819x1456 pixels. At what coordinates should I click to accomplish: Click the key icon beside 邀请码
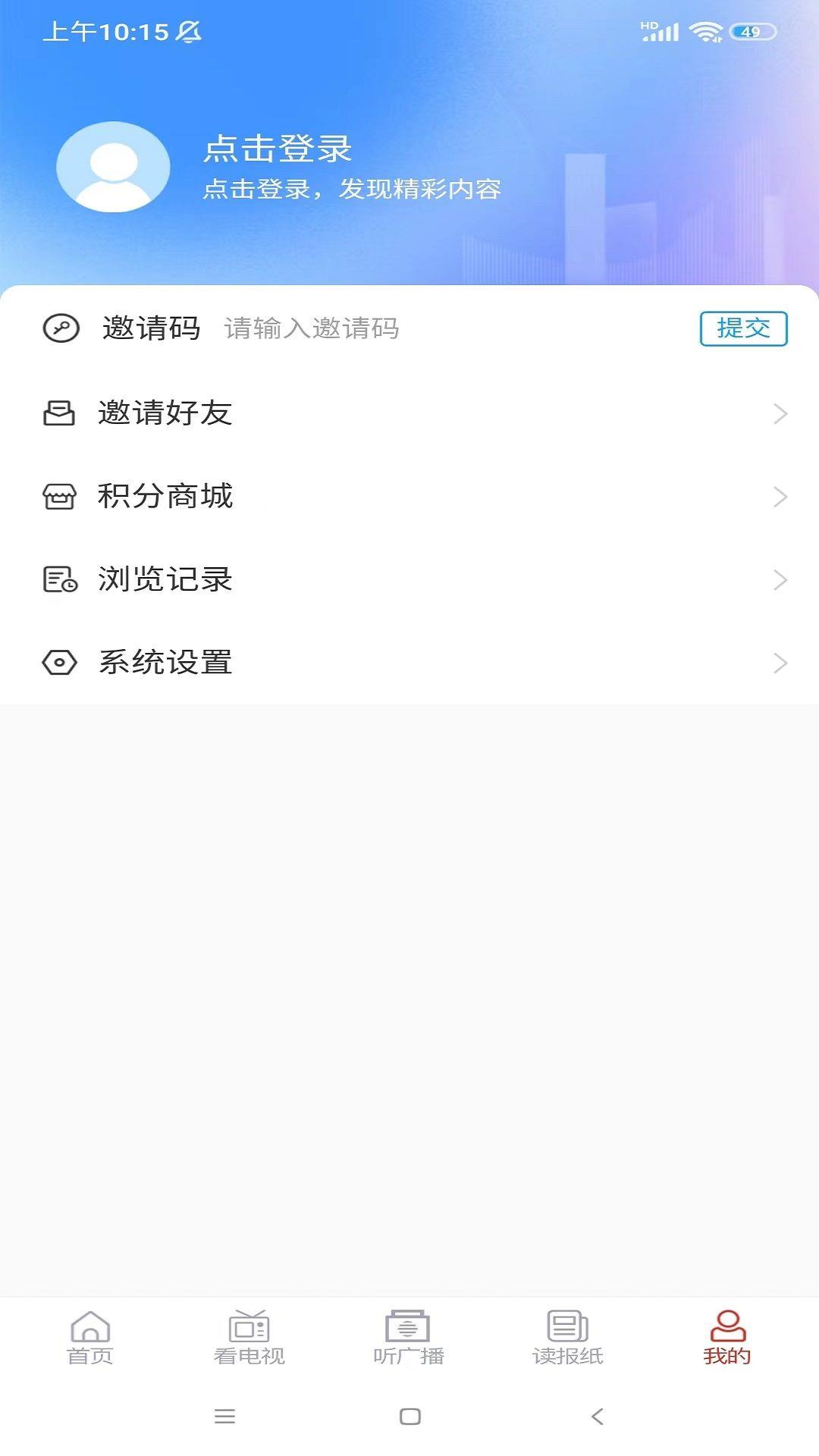[x=61, y=329]
